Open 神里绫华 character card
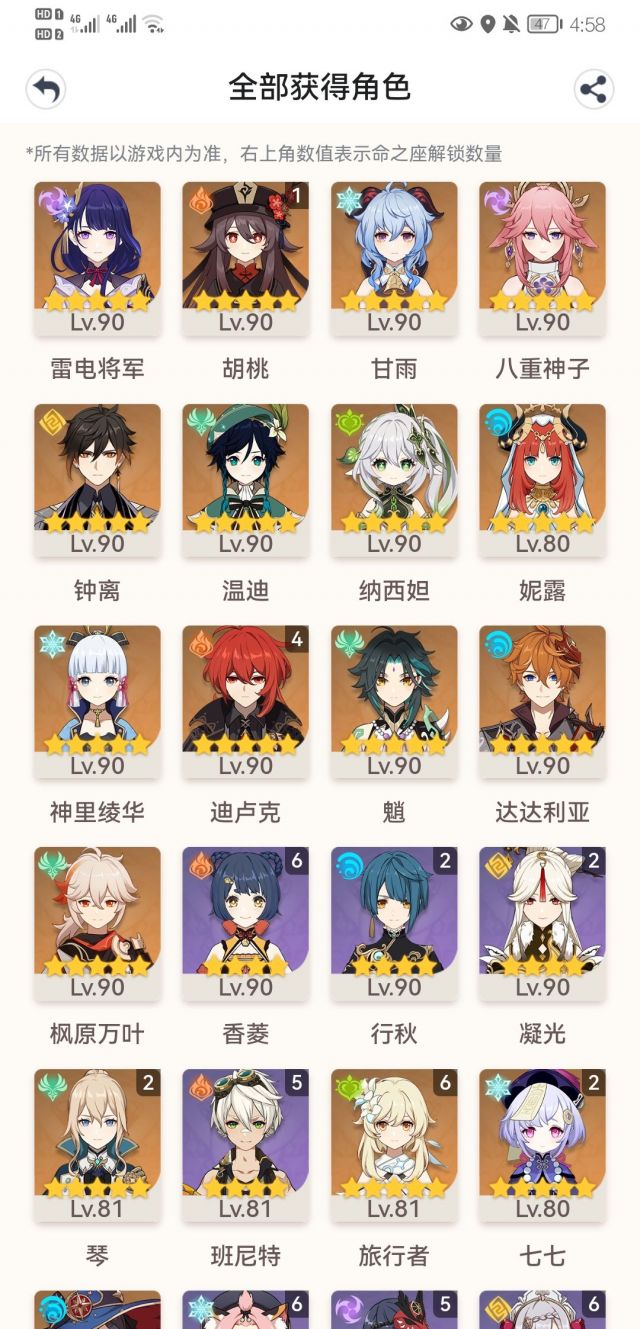The width and height of the screenshot is (640, 1329). [97, 701]
